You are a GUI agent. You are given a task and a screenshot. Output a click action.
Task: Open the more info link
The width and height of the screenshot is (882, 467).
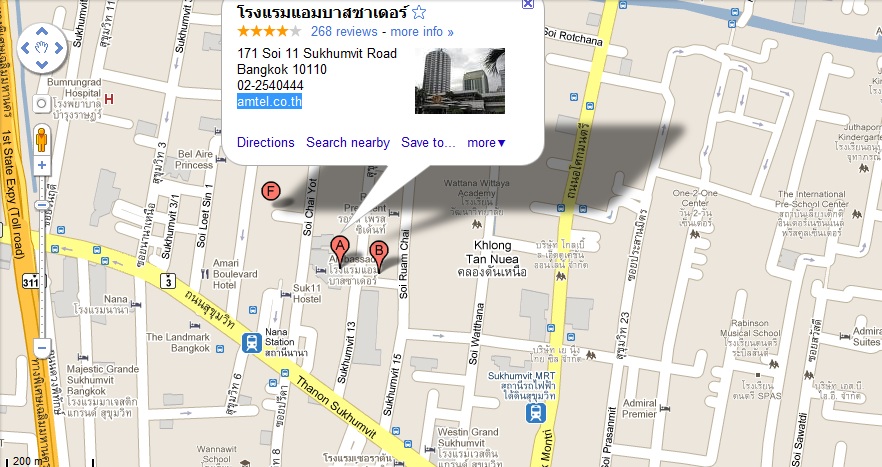(x=421, y=32)
